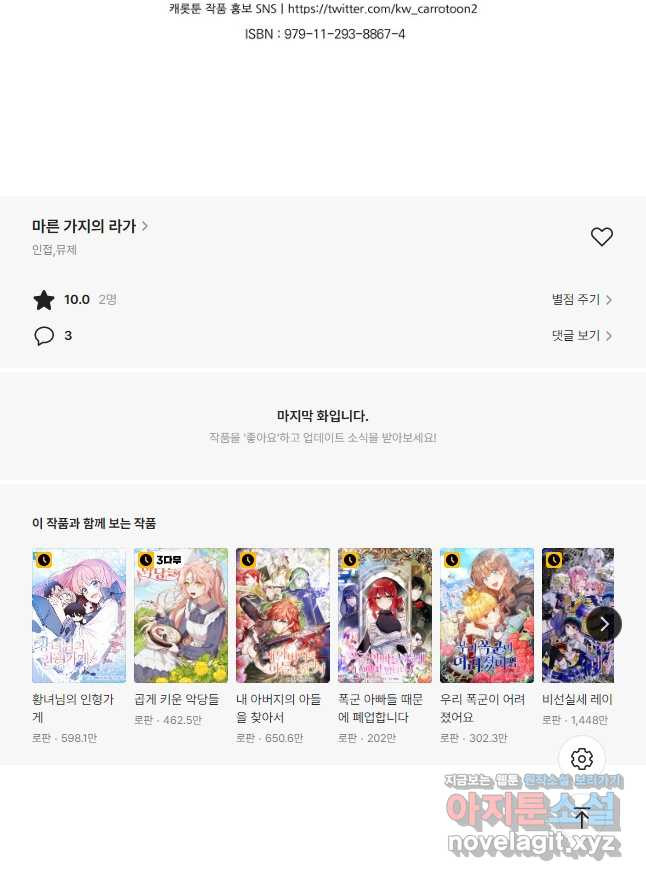Screen dimensions: 646x881
Task: Open the 우리 폭군이 어려졌어요 thumbnail
Action: (487, 615)
